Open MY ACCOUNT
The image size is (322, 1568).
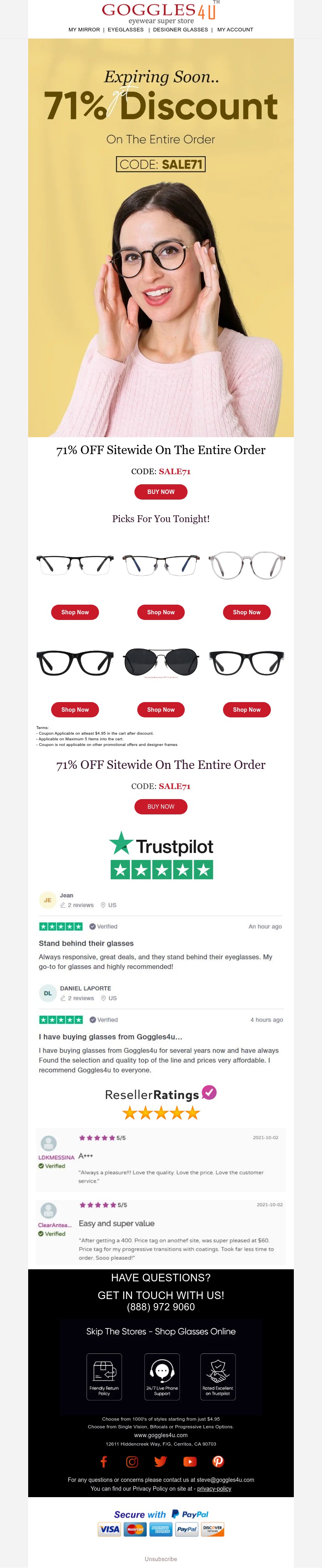(235, 29)
